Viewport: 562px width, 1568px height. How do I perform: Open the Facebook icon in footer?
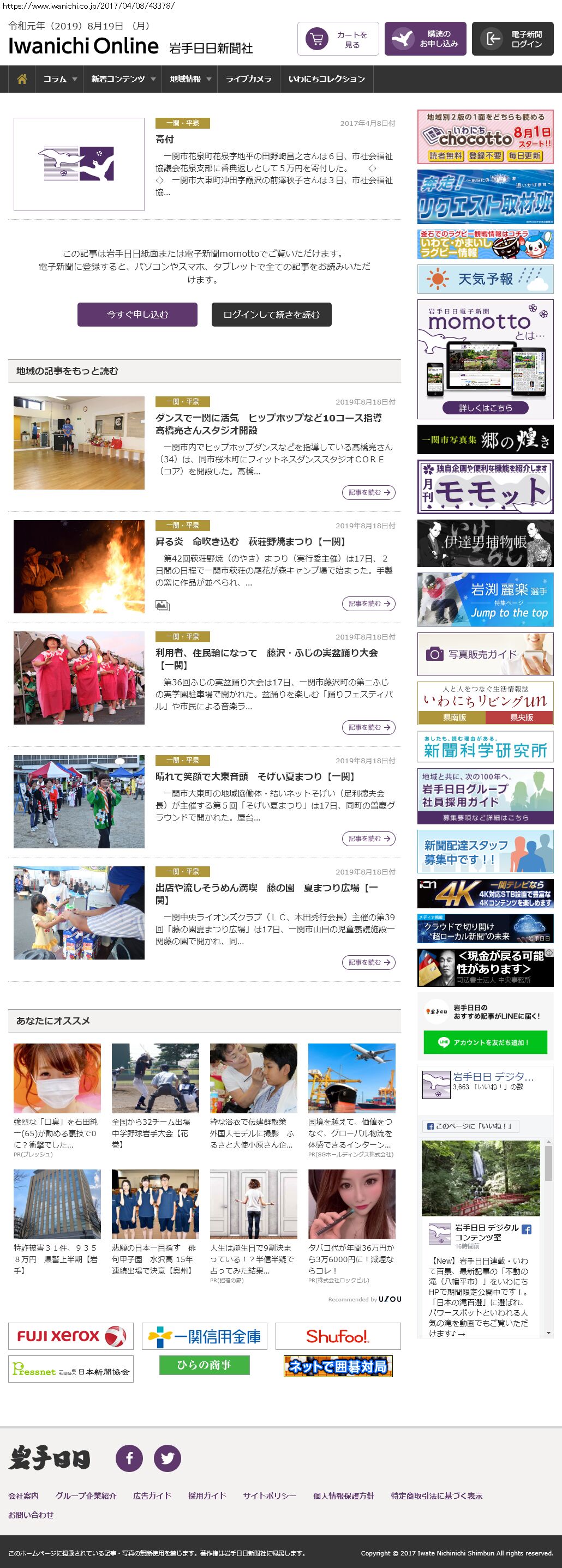coord(129,1458)
